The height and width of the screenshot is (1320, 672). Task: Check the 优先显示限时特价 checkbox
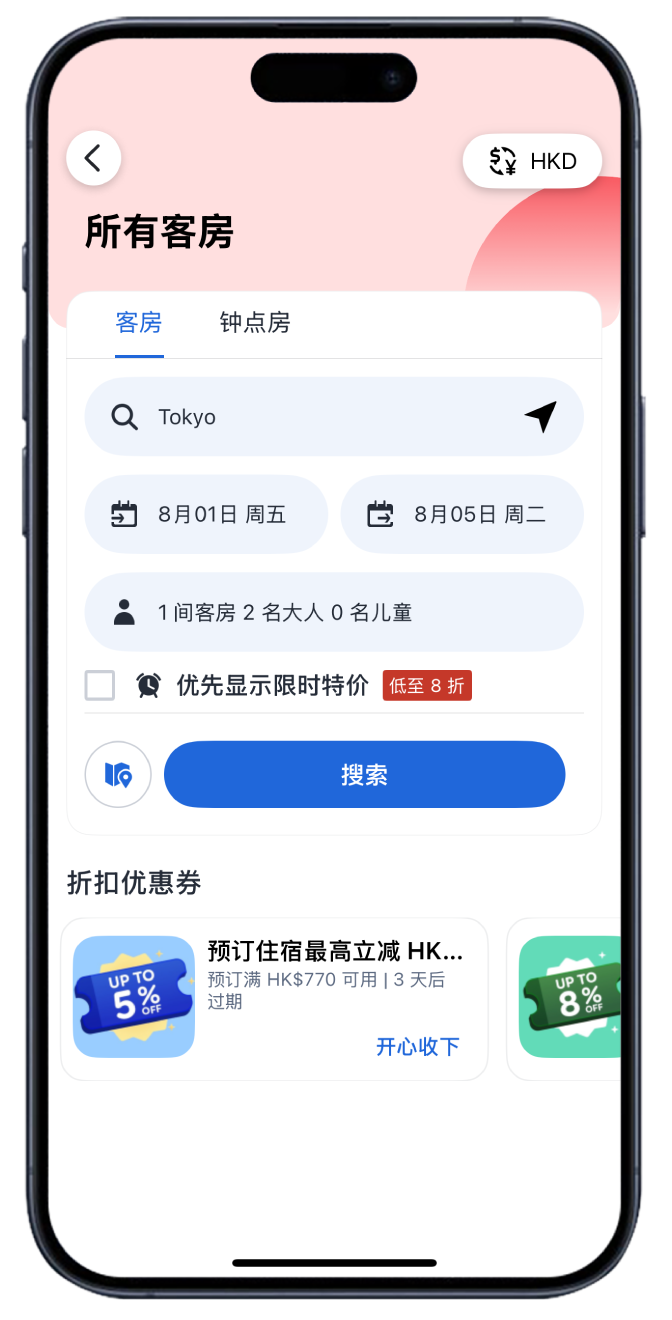100,686
